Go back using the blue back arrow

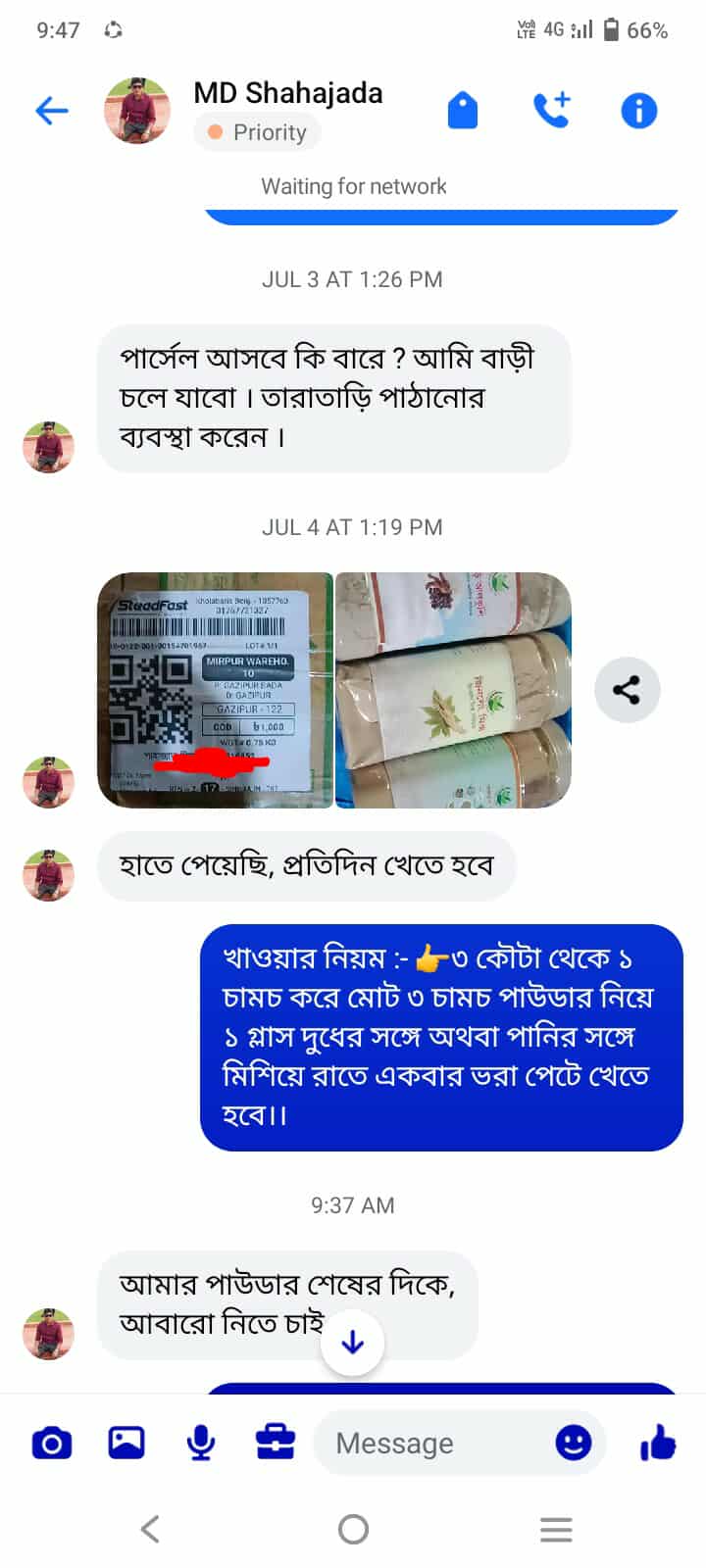click(52, 111)
